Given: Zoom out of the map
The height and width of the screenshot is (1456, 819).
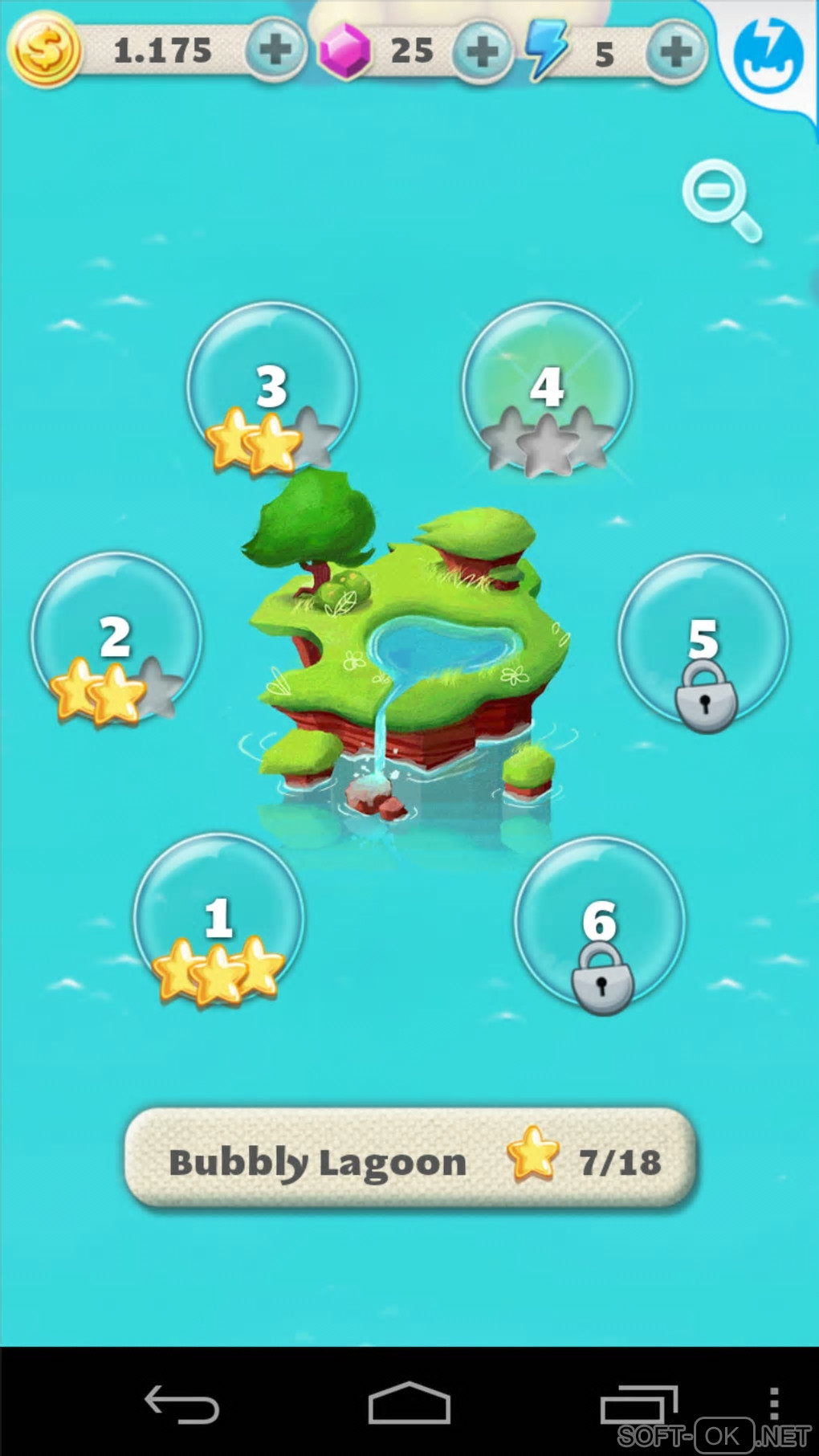Looking at the screenshot, I should (x=719, y=198).
